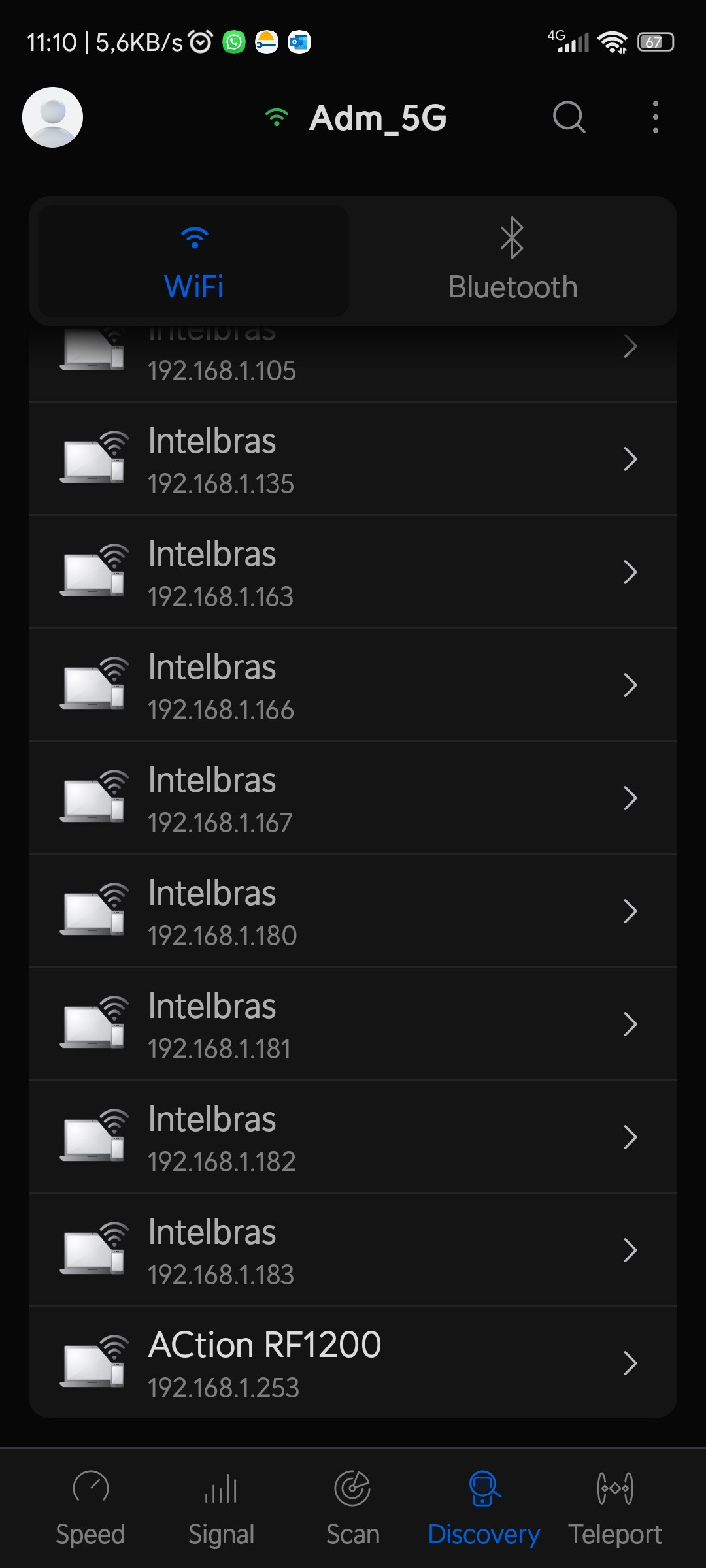Open Intelbras at 192.168.1.182
This screenshot has width=706, height=1568.
point(353,1138)
